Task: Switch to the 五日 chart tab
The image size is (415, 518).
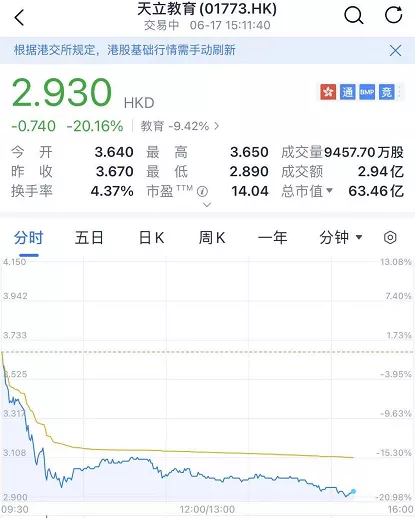Action: tap(89, 238)
